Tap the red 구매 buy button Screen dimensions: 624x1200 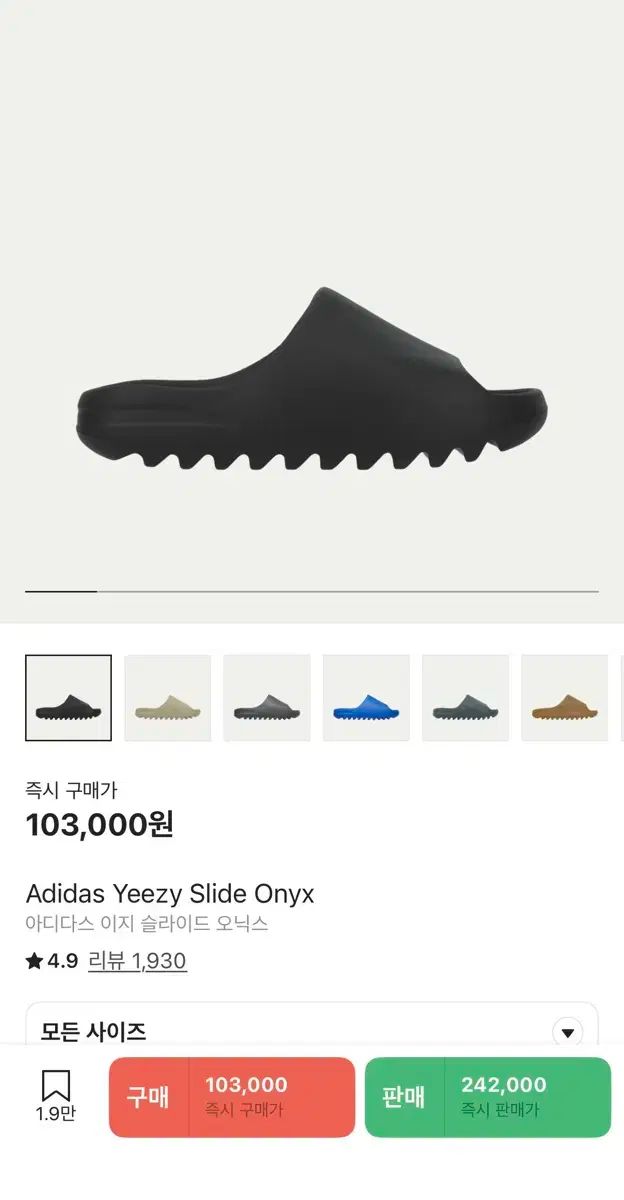point(232,1097)
